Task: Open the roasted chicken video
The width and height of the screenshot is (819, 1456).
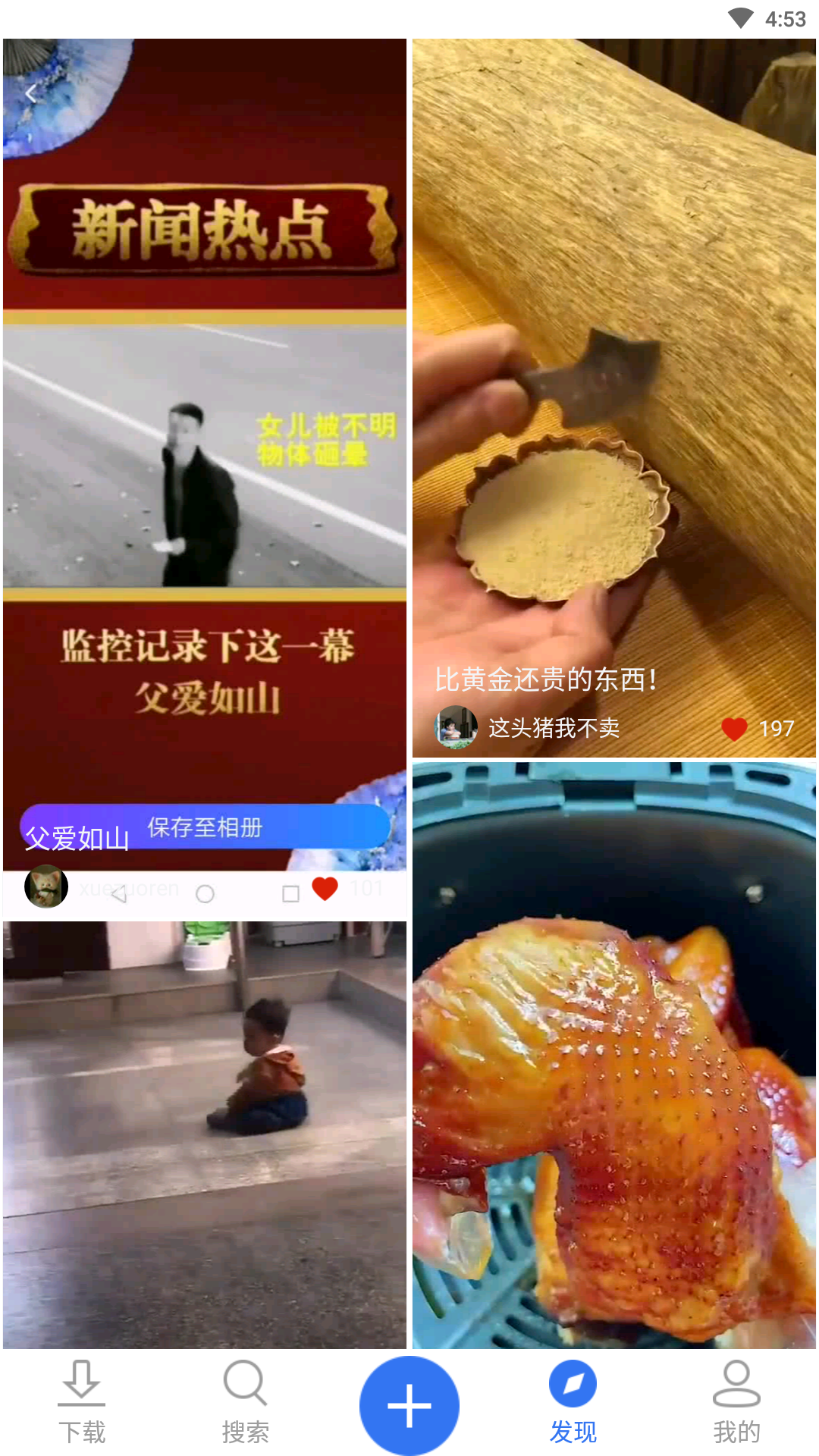Action: point(614,1062)
